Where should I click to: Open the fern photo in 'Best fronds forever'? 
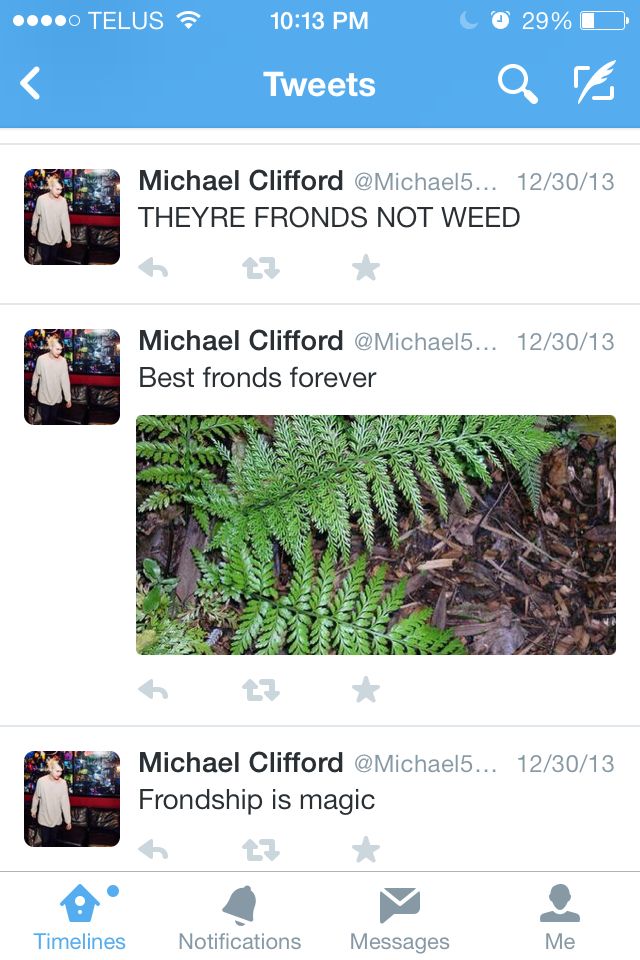[375, 535]
